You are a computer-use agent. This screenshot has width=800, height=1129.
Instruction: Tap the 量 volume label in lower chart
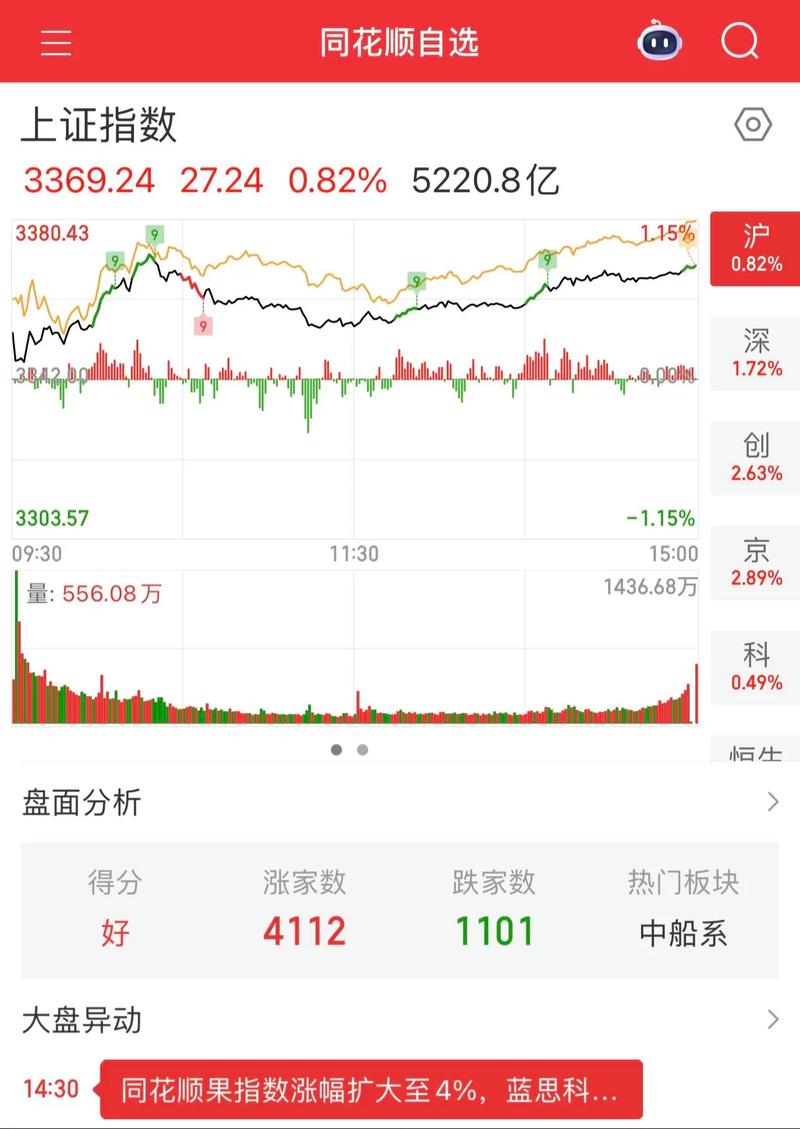(36, 592)
